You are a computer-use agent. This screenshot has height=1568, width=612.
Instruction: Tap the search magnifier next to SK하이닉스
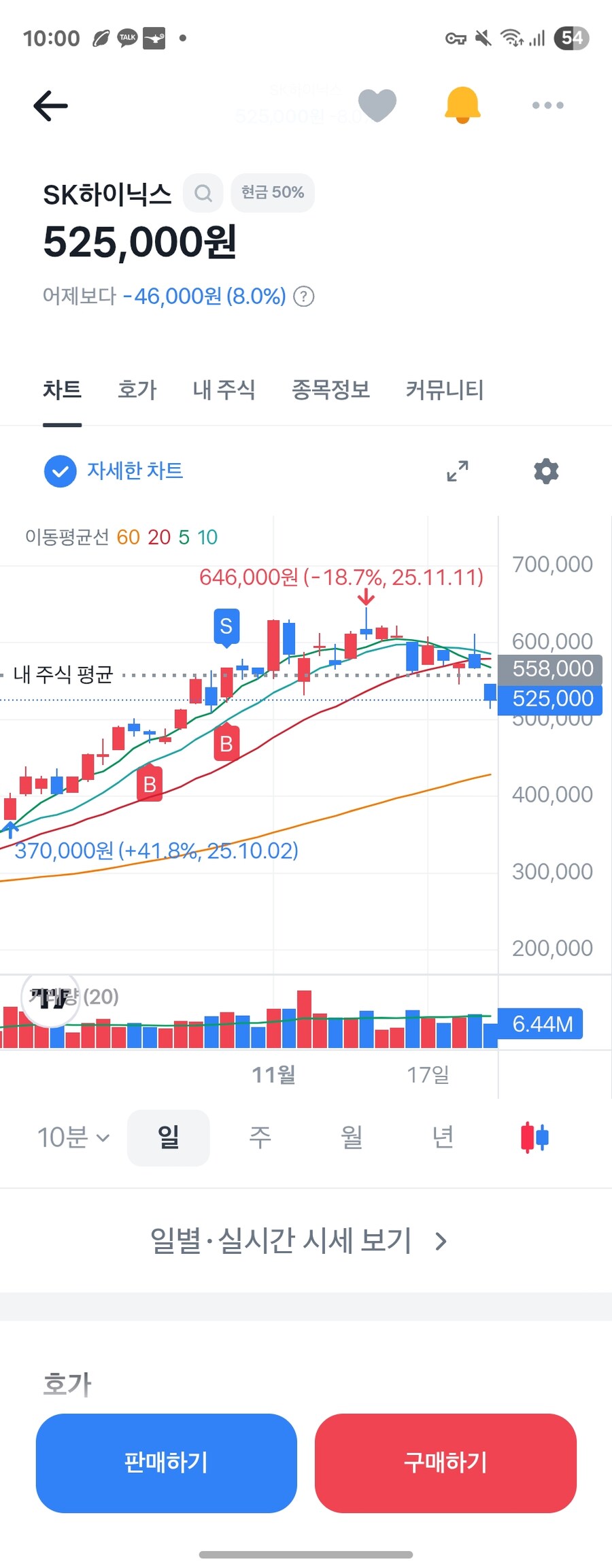[x=203, y=193]
